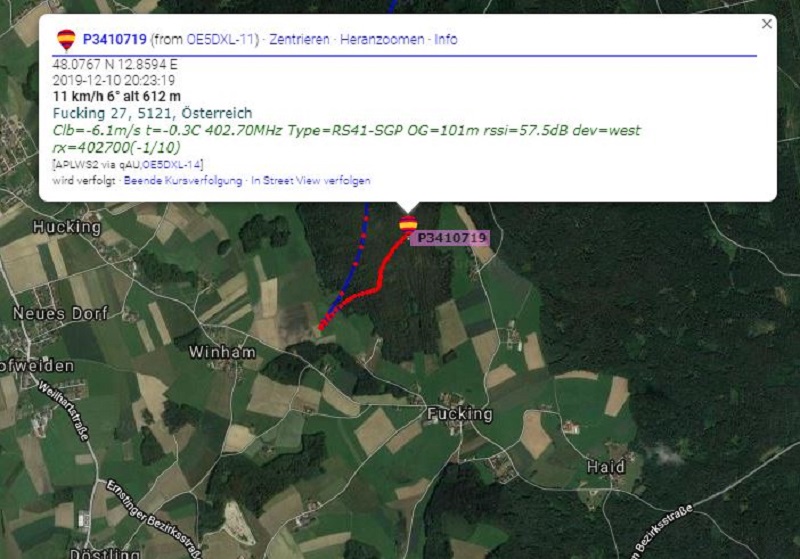Follow the balloon in Street View
This screenshot has width=800, height=559.
pyautogui.click(x=310, y=181)
